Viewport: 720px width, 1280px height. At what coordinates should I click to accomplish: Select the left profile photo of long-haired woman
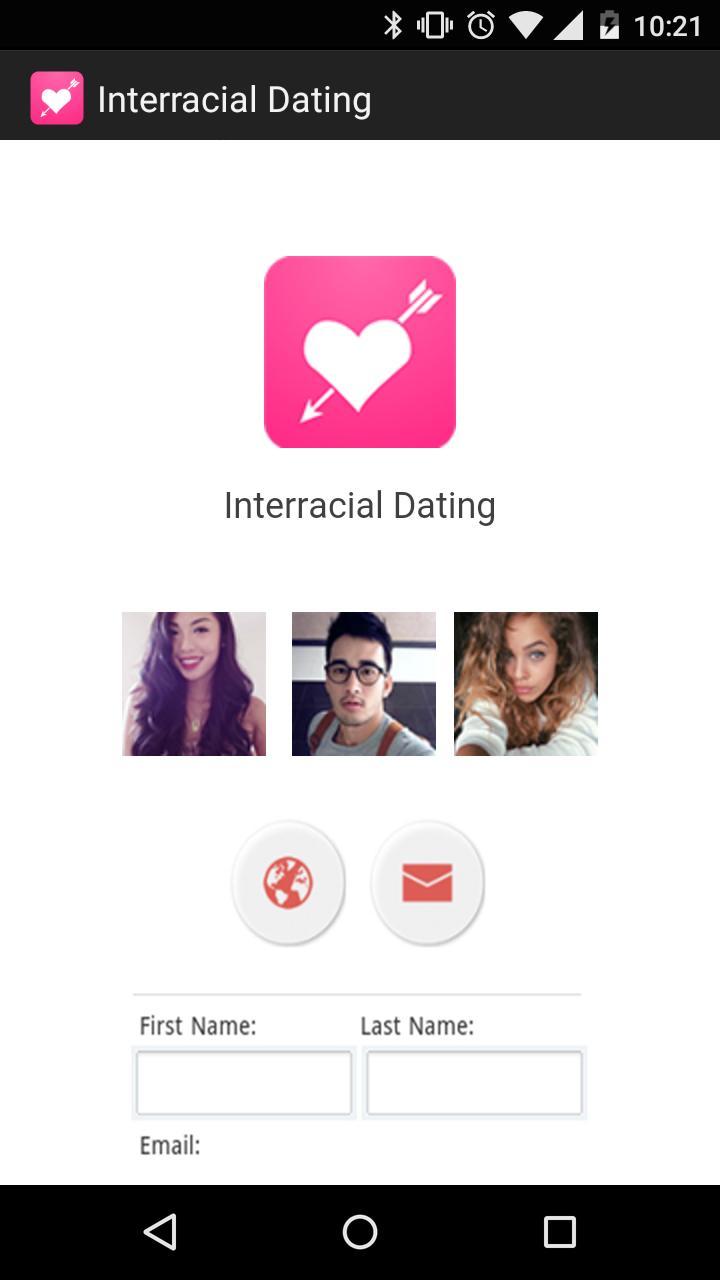point(193,684)
